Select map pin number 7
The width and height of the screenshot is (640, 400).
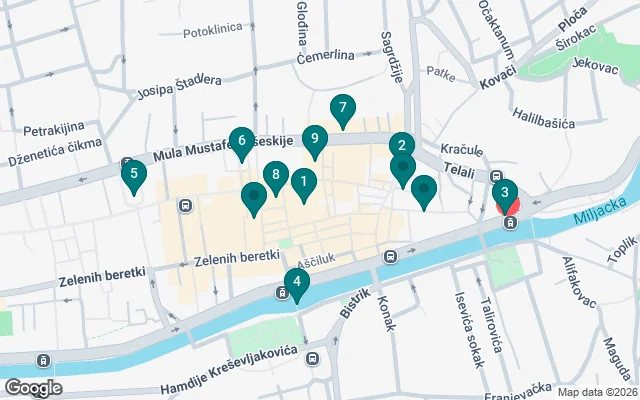[343, 108]
